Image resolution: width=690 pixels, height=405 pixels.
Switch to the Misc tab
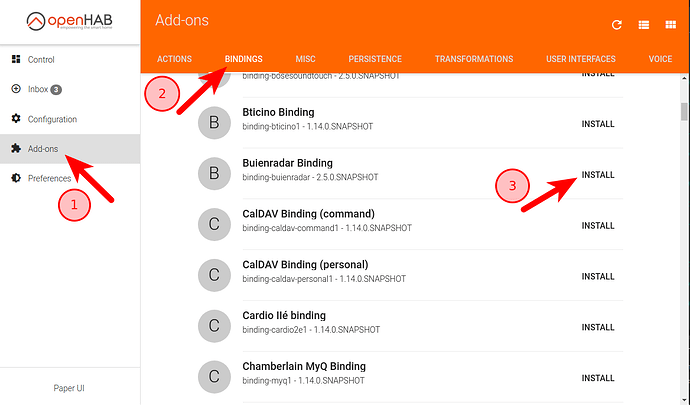pos(305,59)
